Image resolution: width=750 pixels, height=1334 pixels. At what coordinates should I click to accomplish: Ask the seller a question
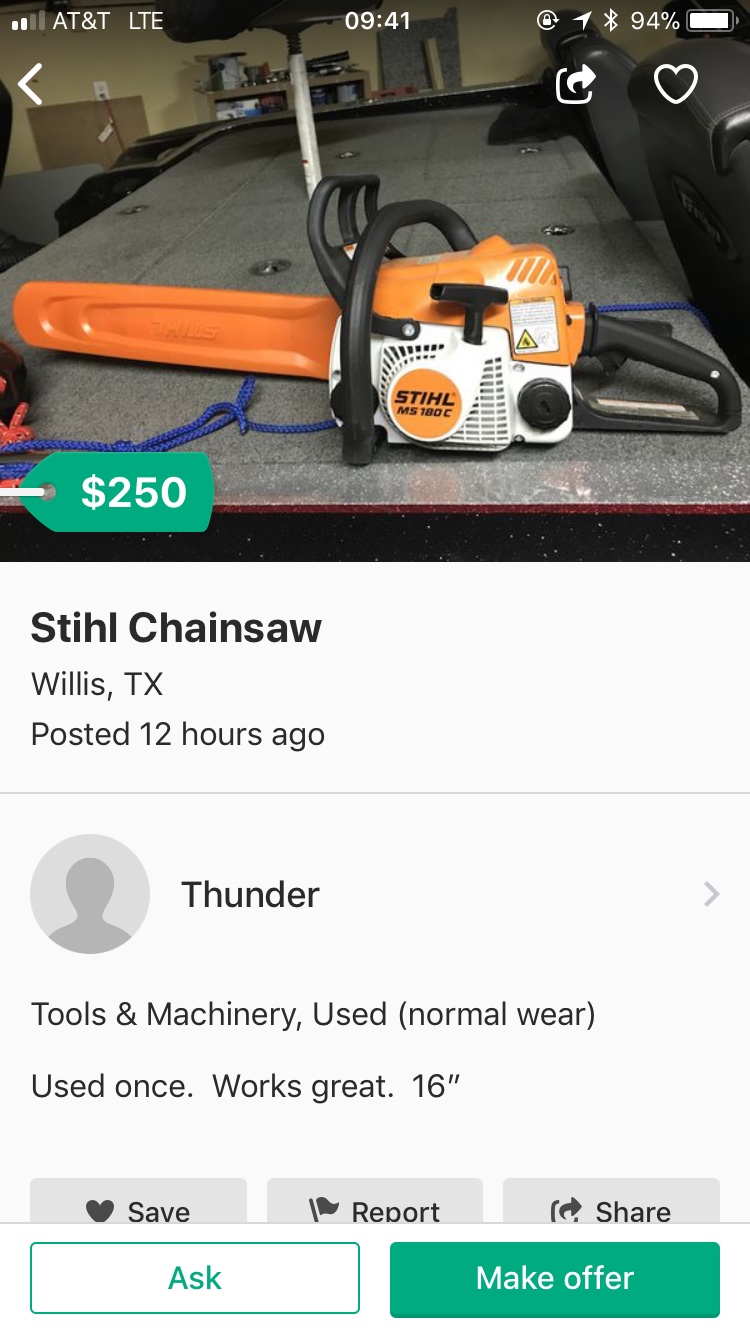coord(195,1277)
